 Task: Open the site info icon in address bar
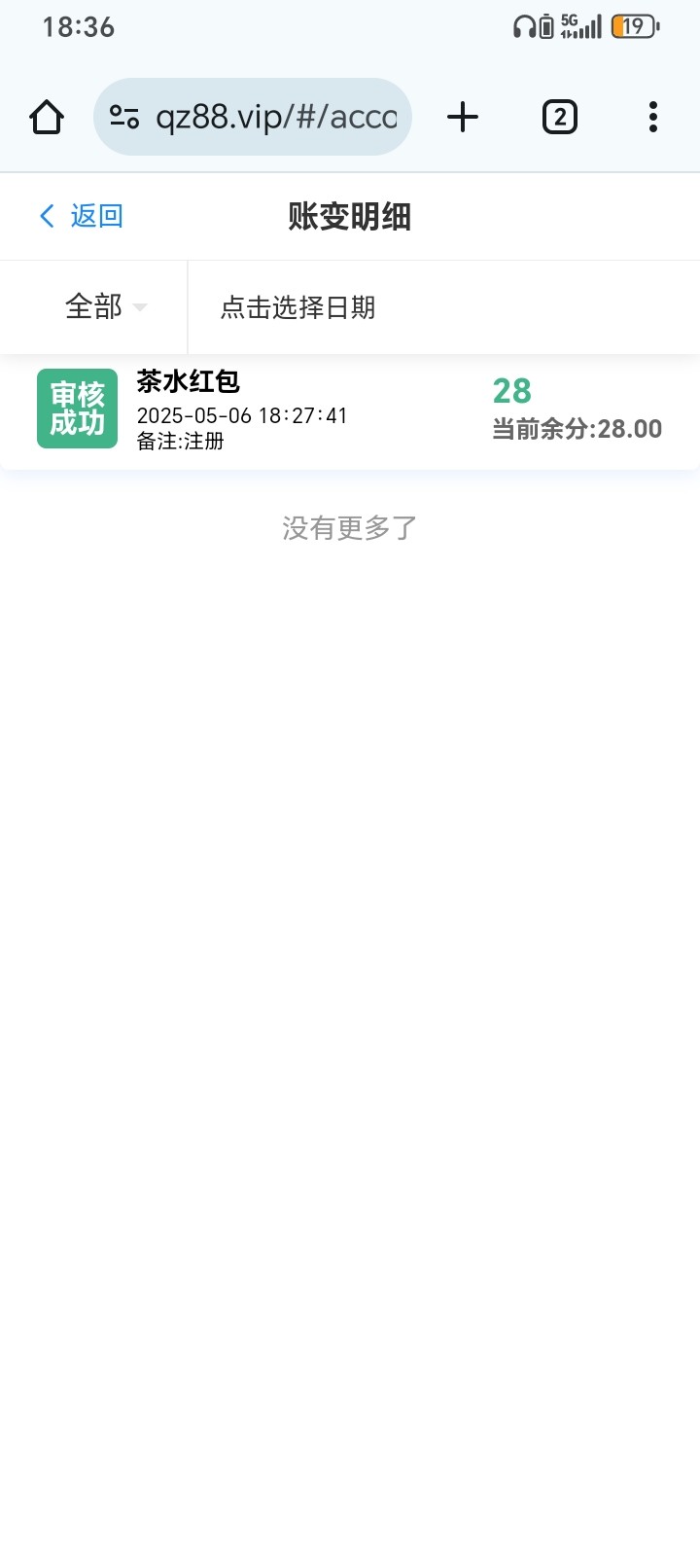(124, 118)
